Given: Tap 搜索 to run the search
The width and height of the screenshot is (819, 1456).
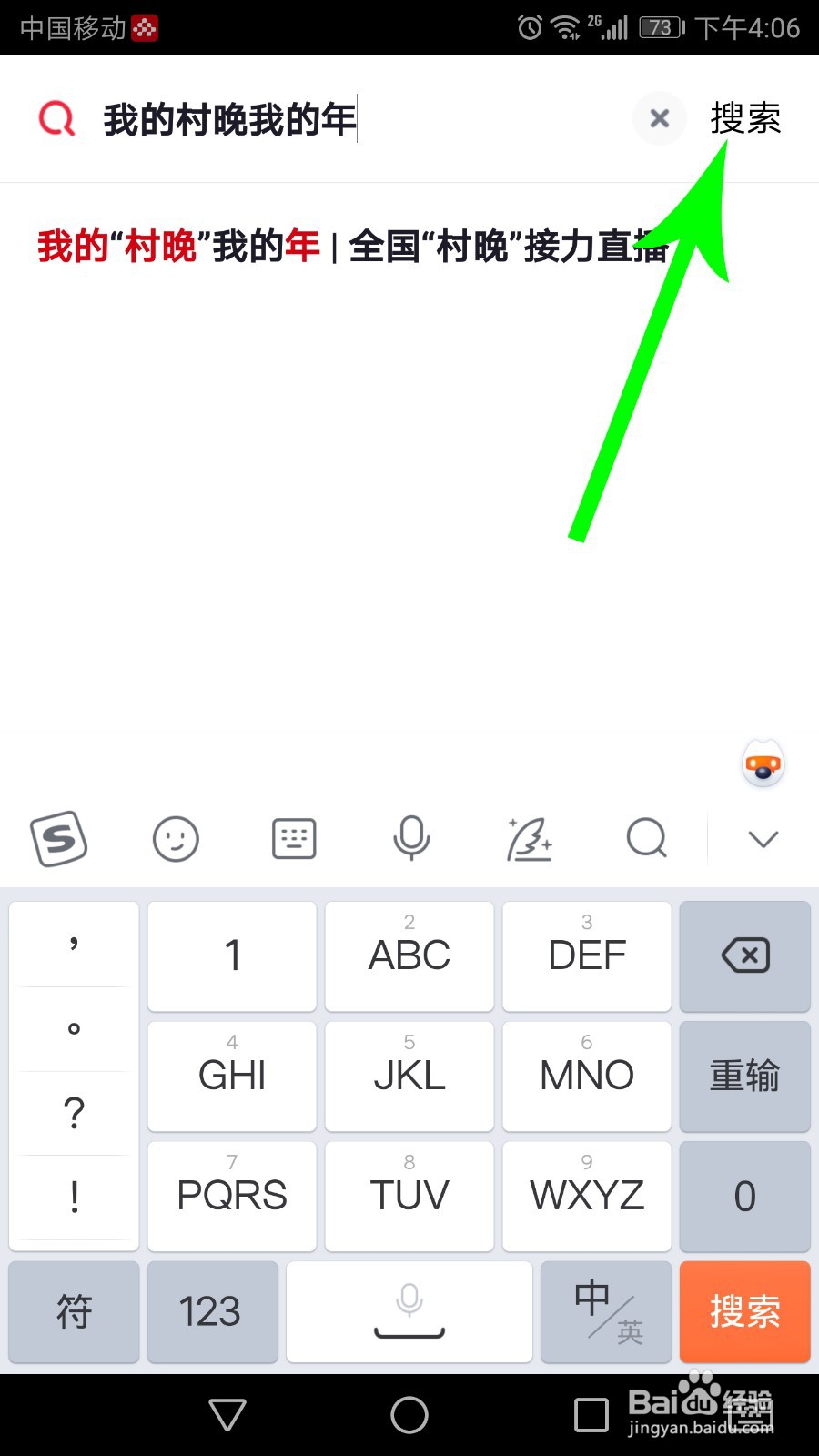Looking at the screenshot, I should pyautogui.click(x=746, y=118).
